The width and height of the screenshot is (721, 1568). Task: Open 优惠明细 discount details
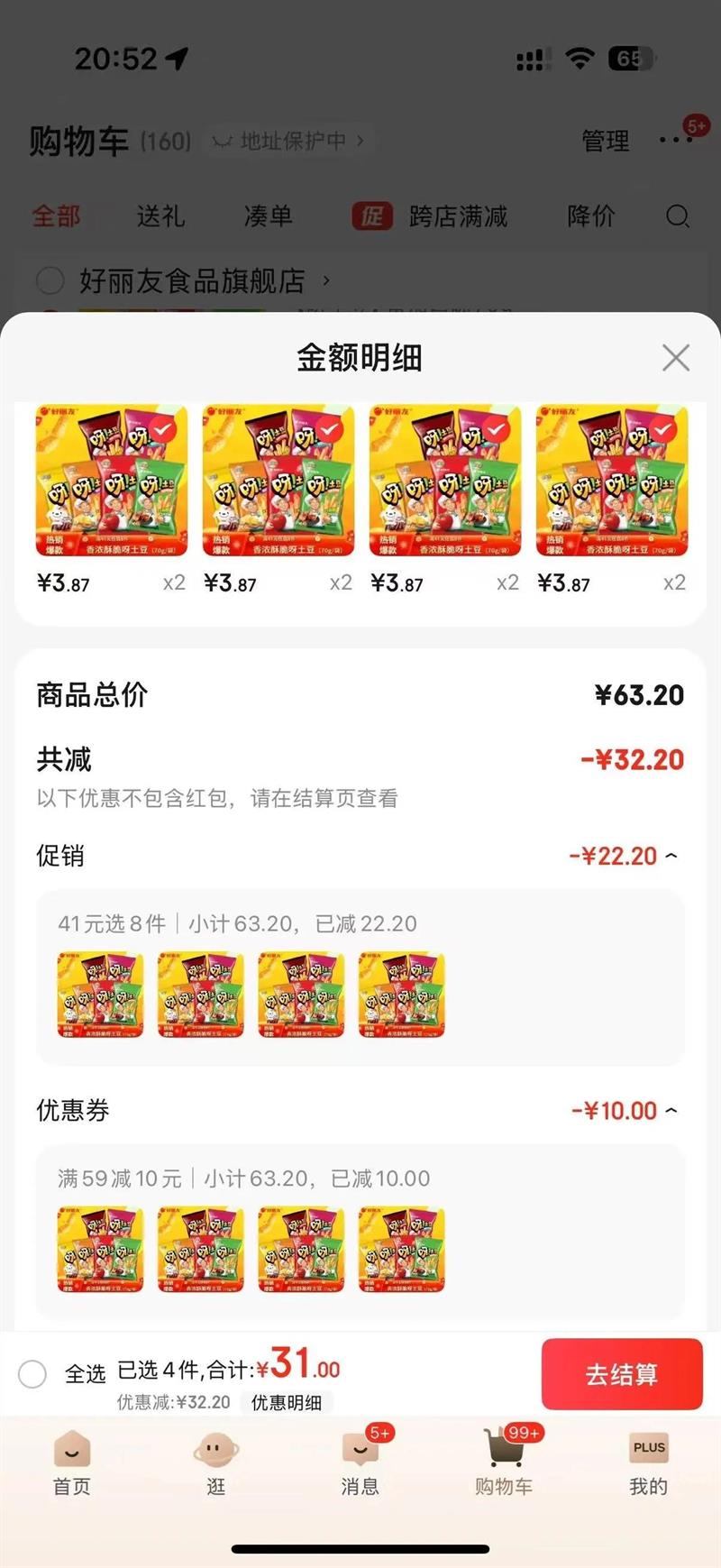(286, 1402)
